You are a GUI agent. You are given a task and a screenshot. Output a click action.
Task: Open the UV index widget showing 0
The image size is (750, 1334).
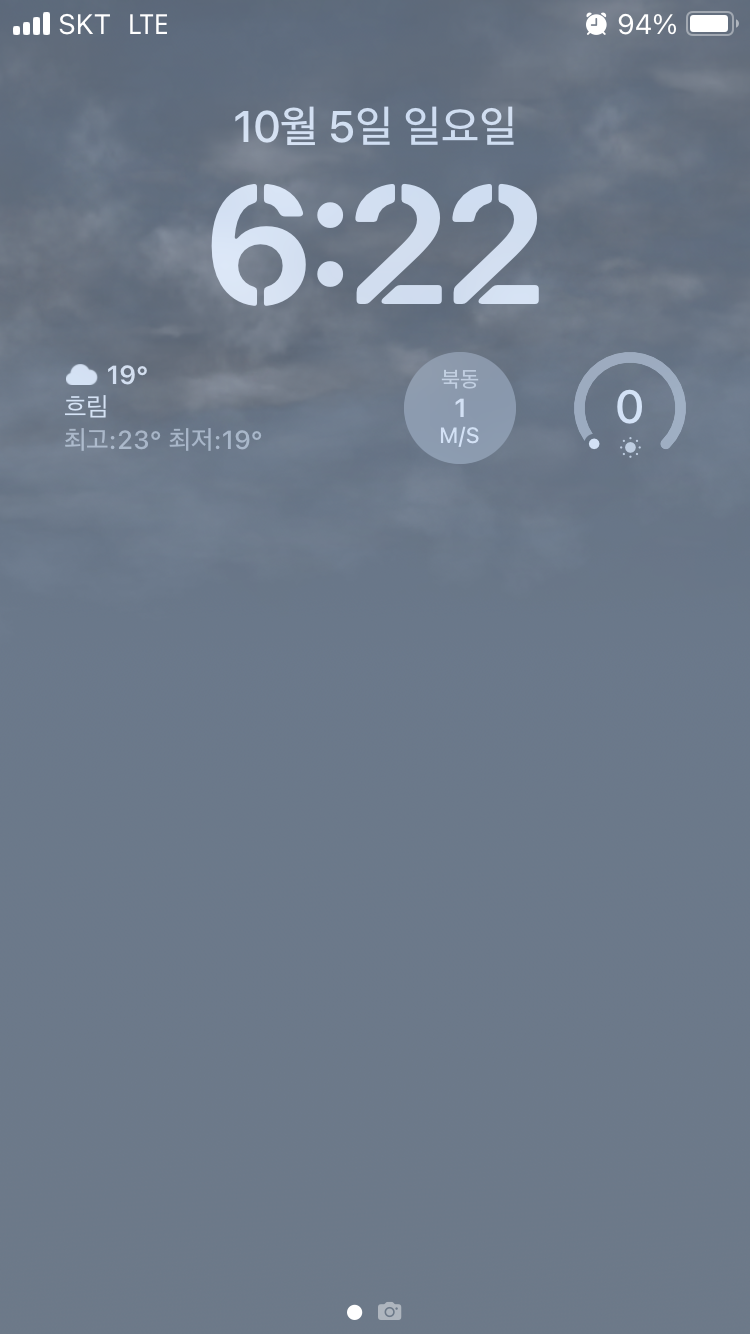pyautogui.click(x=629, y=408)
